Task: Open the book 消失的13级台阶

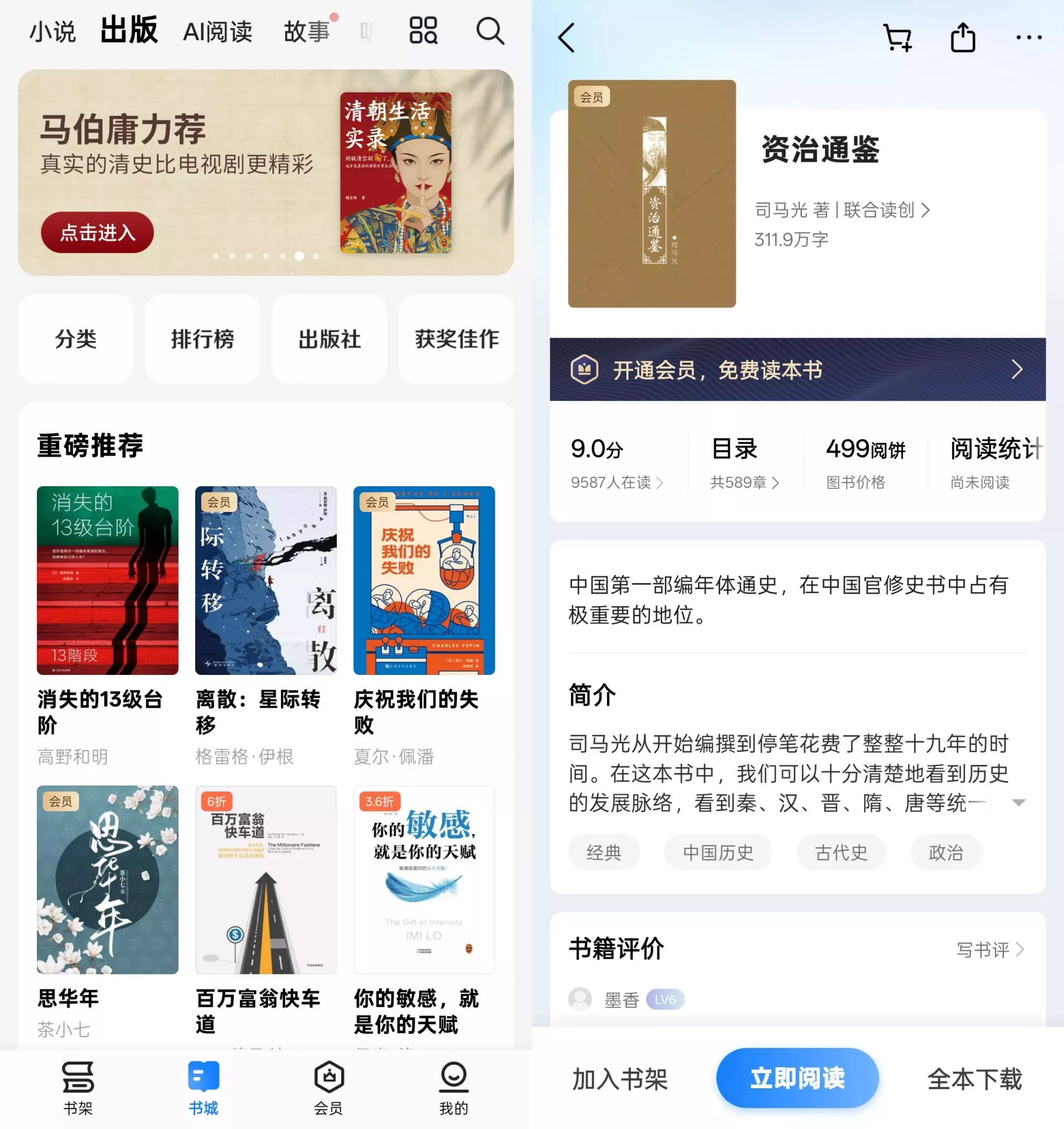Action: pos(107,580)
